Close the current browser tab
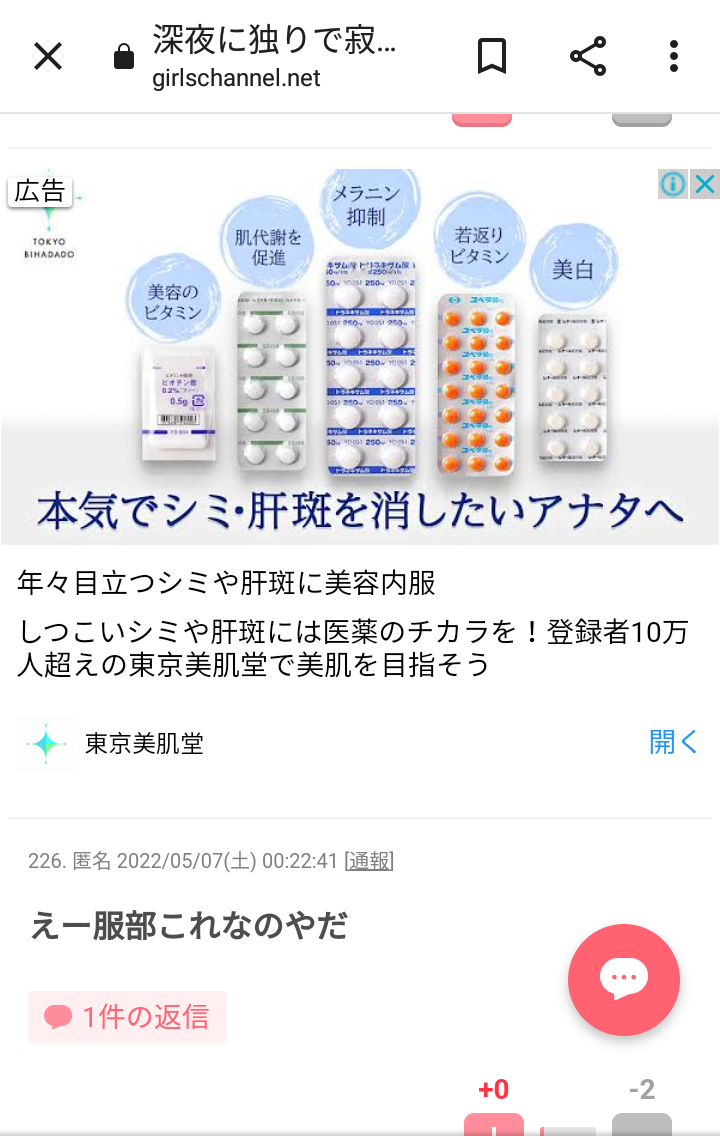Viewport: 720px width, 1136px height. (47, 56)
